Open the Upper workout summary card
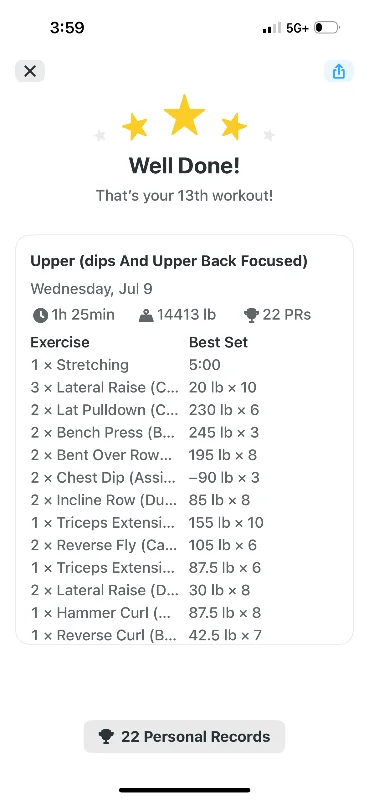 (x=184, y=439)
